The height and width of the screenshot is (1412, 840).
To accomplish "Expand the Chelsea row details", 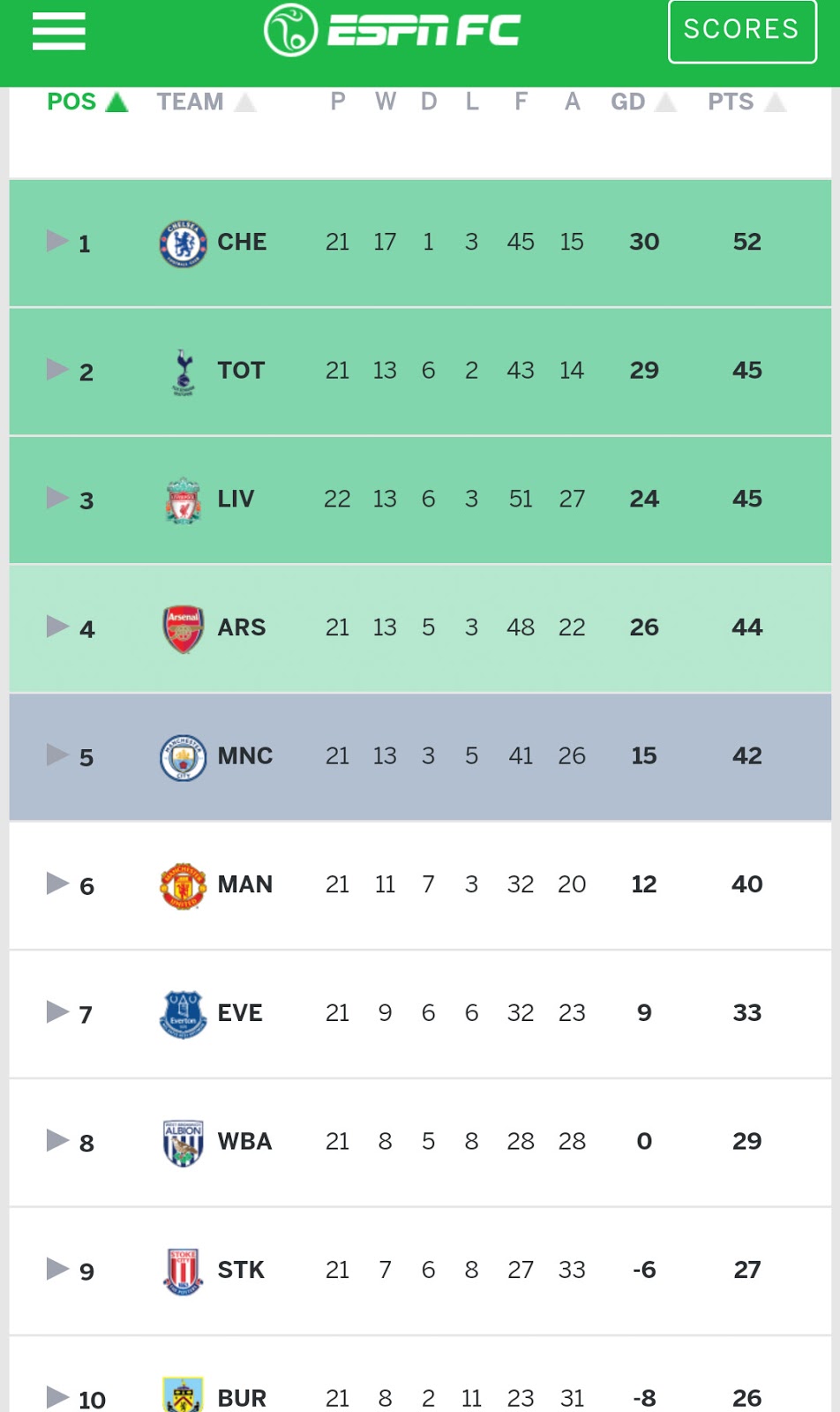I will (x=56, y=242).
